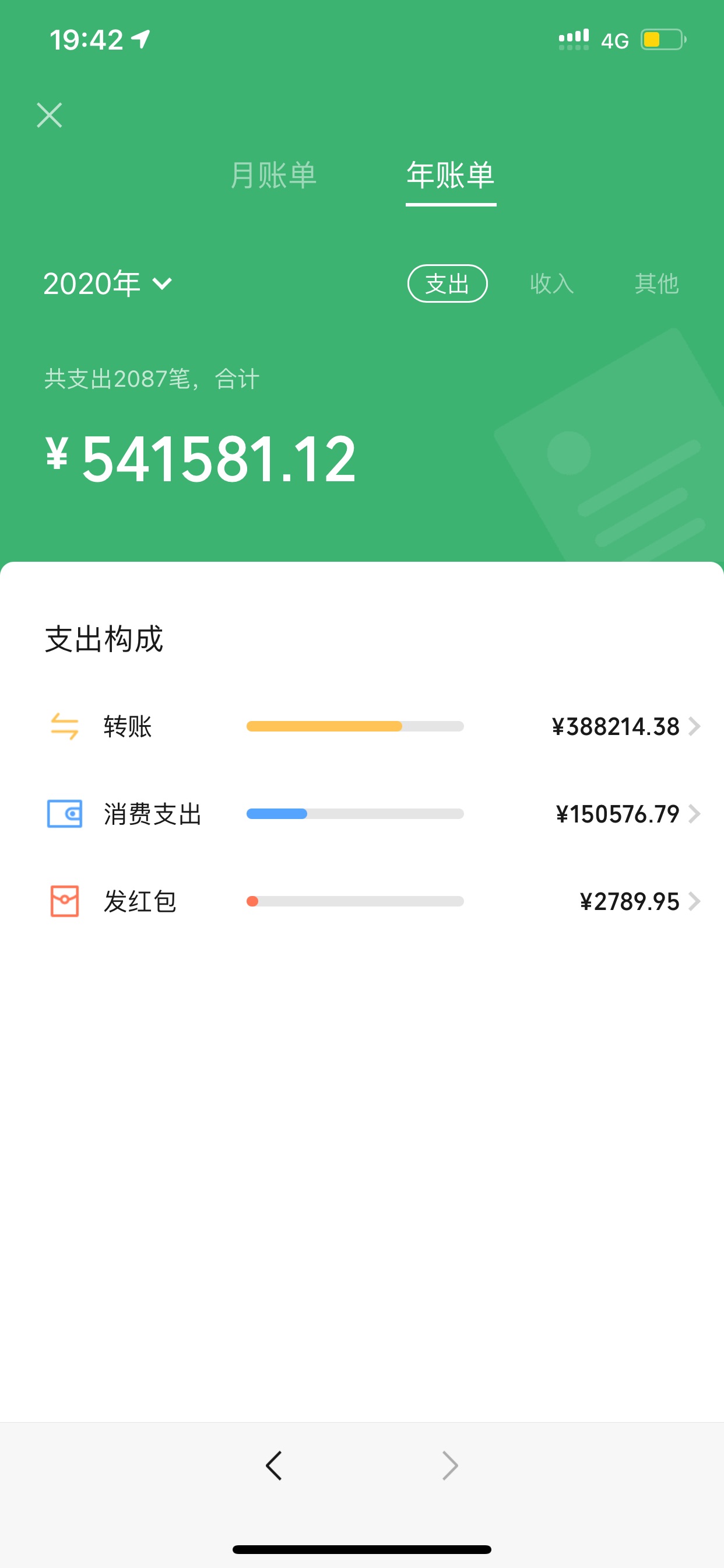
Task: Select the 支出 filter chip
Action: tap(447, 283)
